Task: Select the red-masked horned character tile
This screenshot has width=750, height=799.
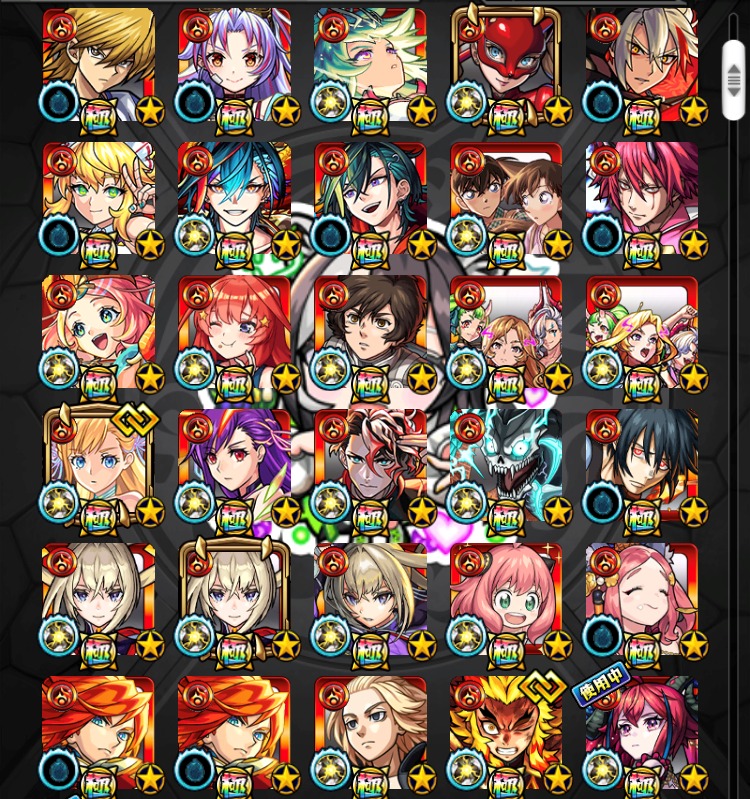Action: click(x=505, y=65)
